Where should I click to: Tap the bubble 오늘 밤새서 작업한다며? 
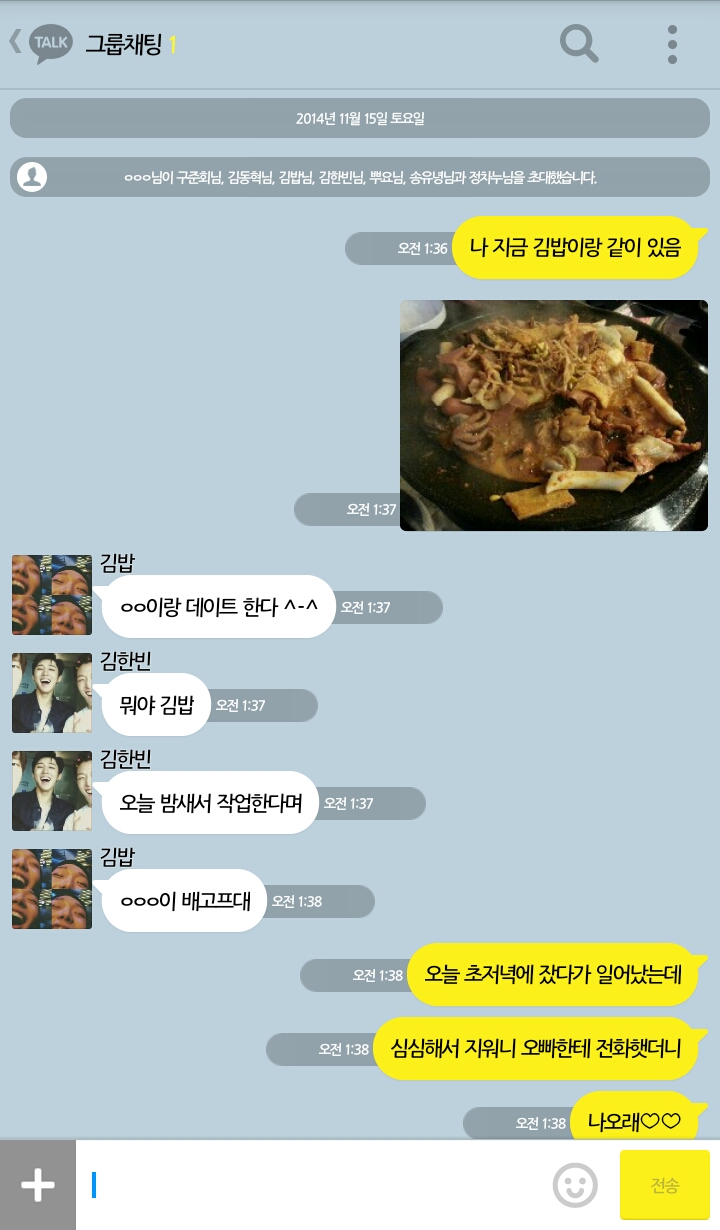[x=209, y=803]
